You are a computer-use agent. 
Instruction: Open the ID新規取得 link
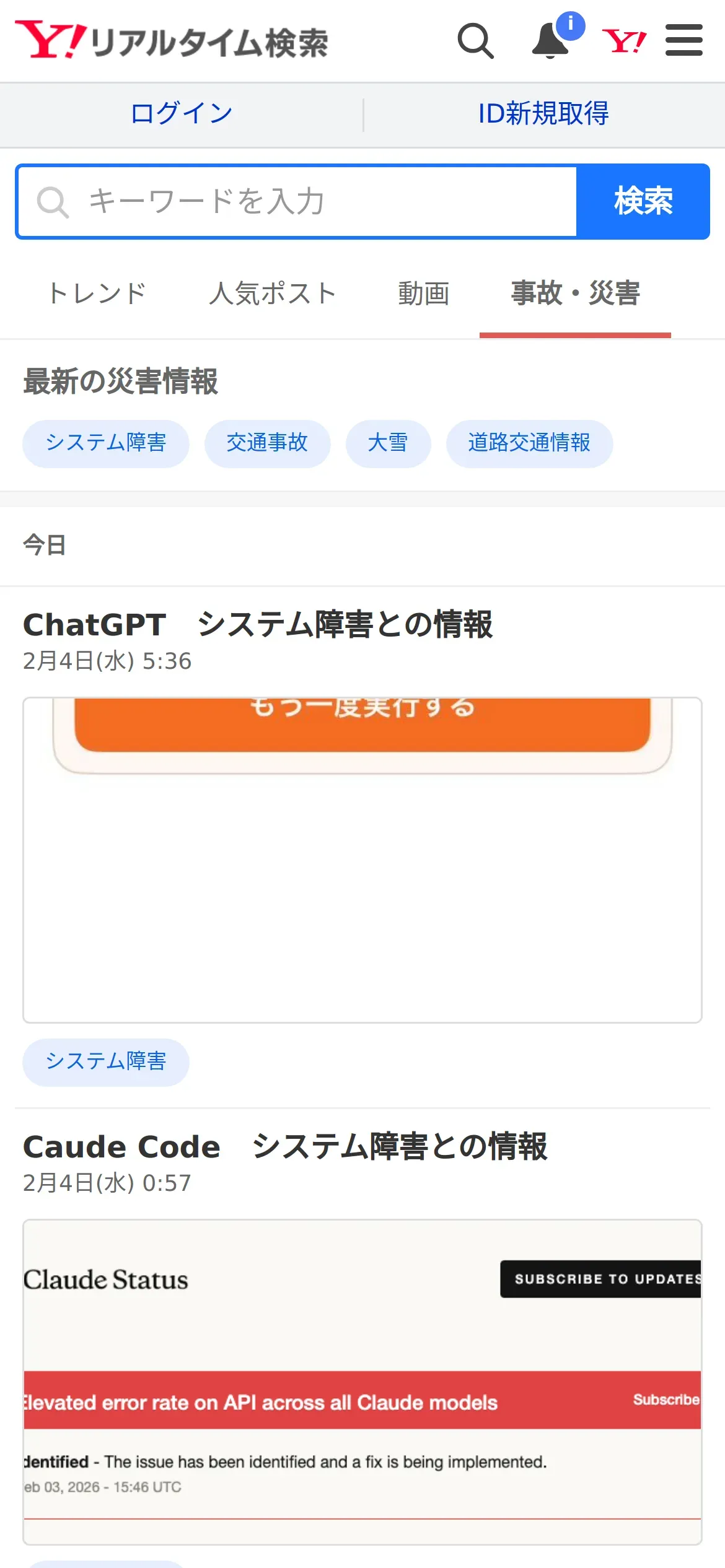[543, 114]
